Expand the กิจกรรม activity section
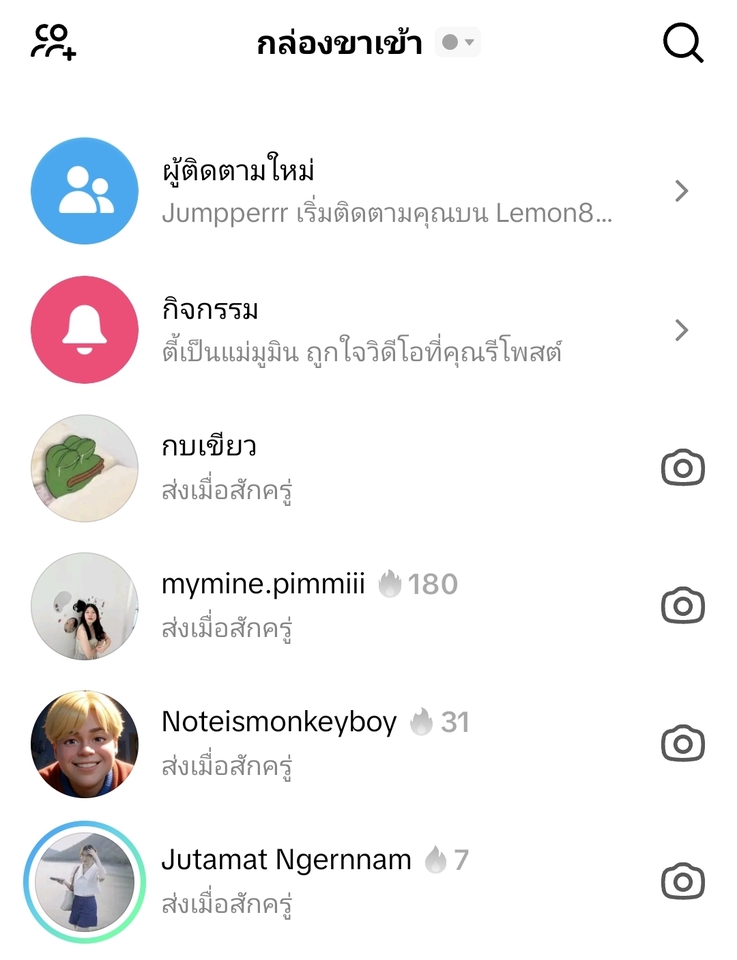Screen dimensions: 737x960 click(x=681, y=329)
